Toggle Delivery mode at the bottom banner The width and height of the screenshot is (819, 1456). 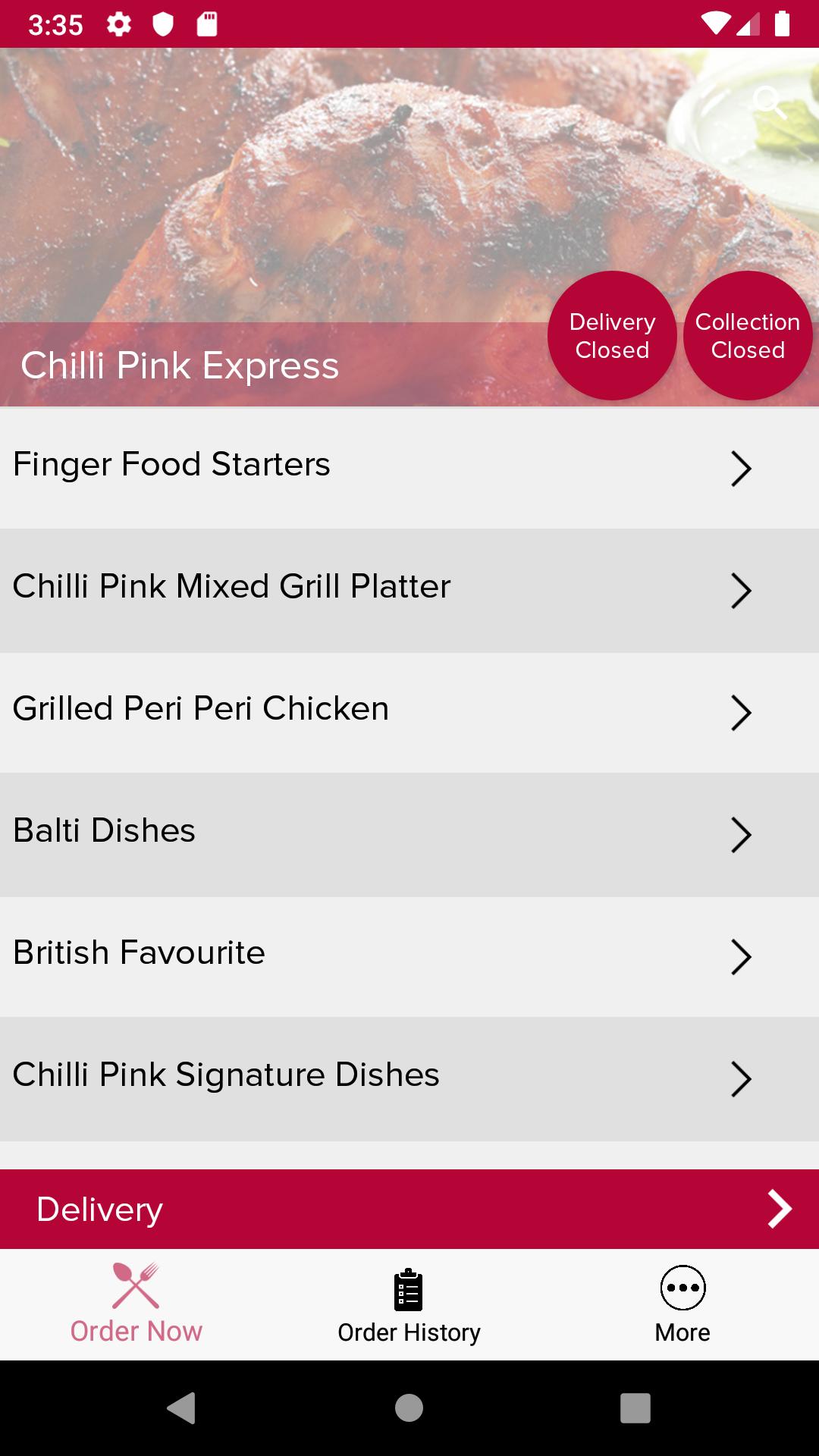409,1209
